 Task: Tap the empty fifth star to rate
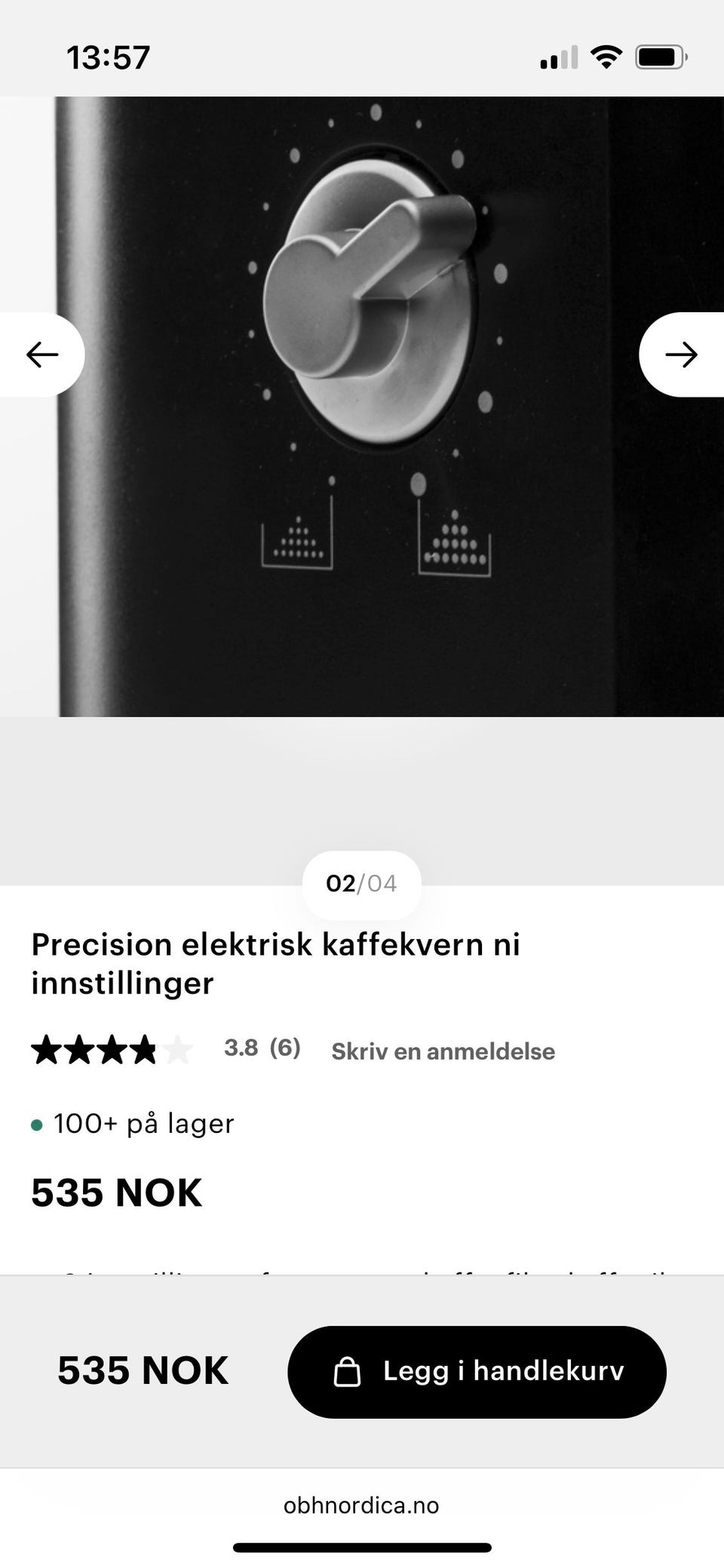179,1049
